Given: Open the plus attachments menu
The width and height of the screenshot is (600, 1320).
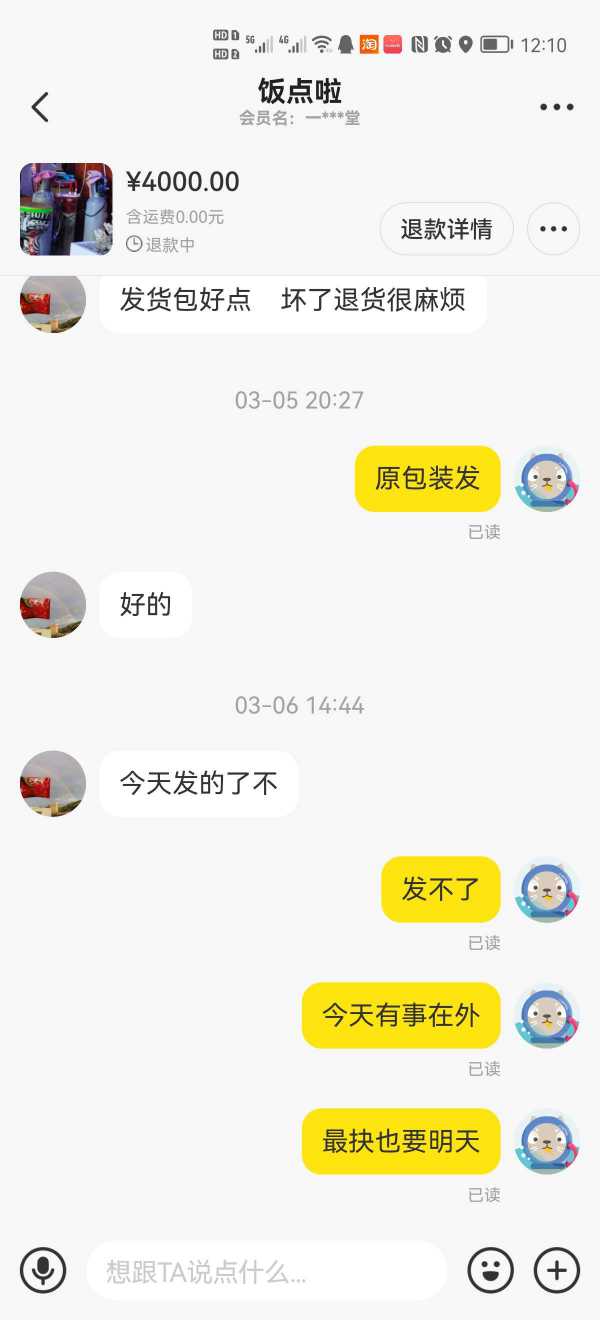Looking at the screenshot, I should (x=556, y=1270).
